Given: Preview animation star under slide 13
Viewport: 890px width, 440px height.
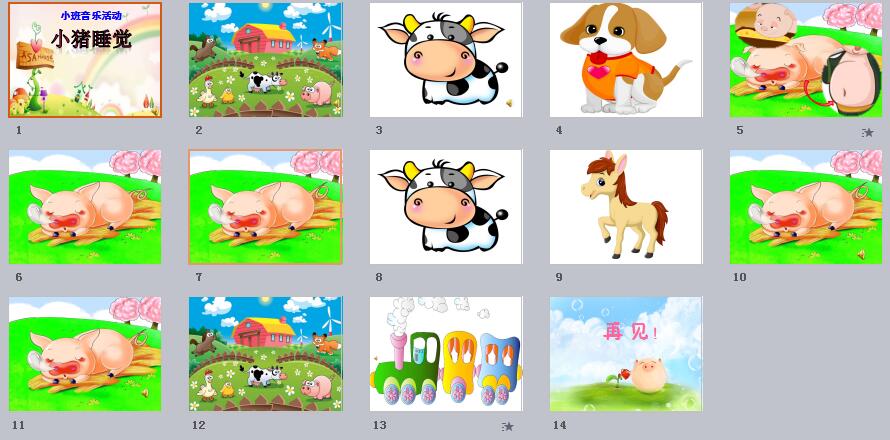Looking at the screenshot, I should (508, 426).
